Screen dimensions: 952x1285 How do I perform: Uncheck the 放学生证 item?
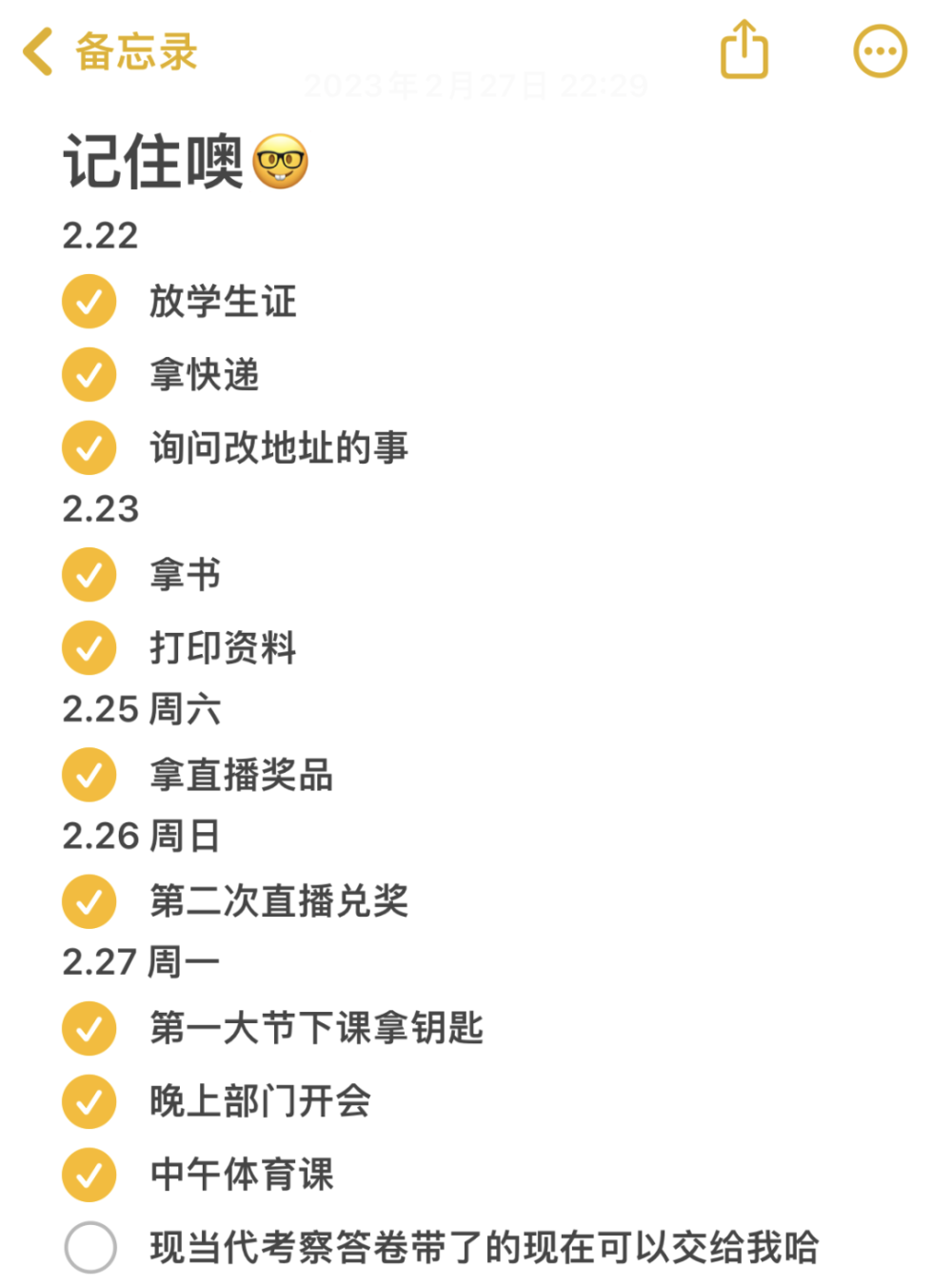tap(89, 302)
